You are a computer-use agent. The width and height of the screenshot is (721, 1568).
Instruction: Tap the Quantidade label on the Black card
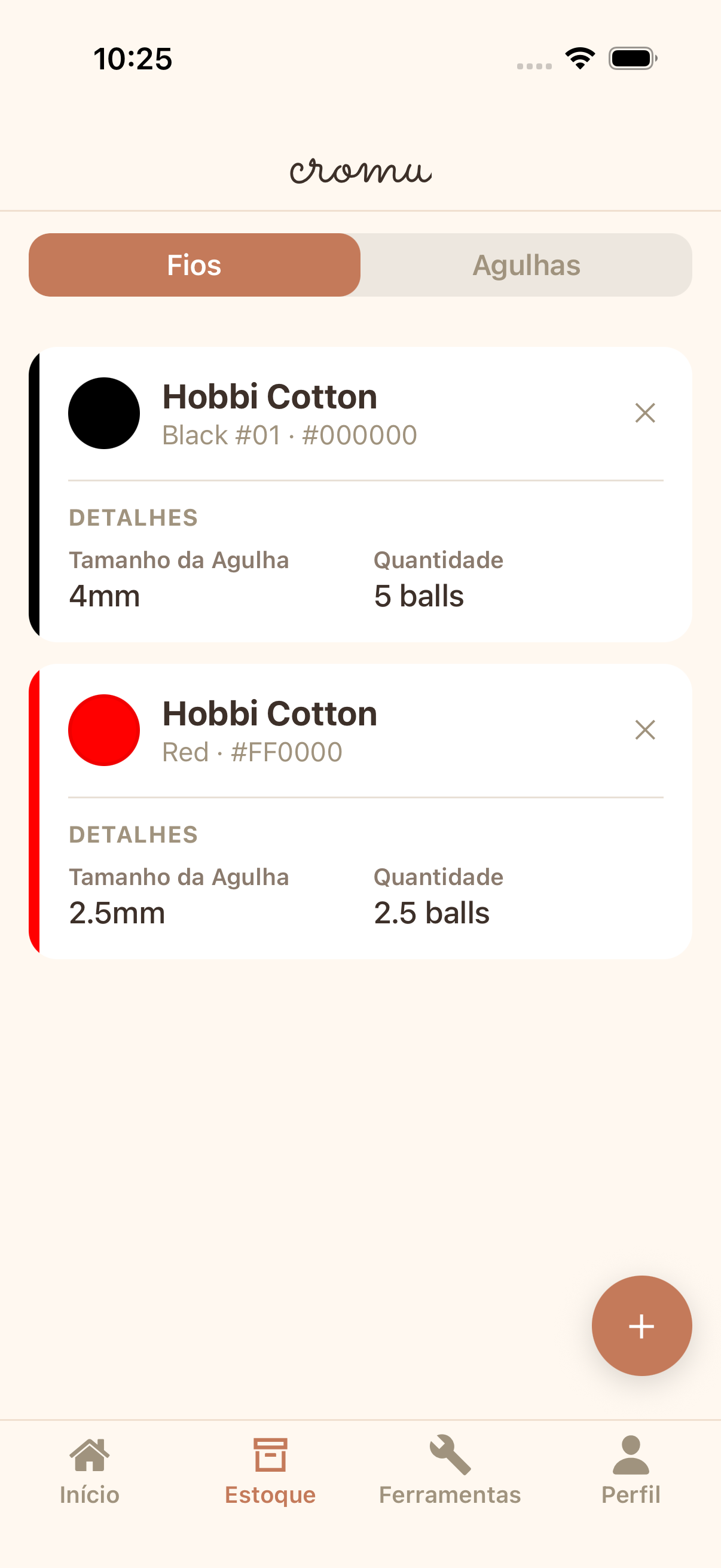click(438, 559)
